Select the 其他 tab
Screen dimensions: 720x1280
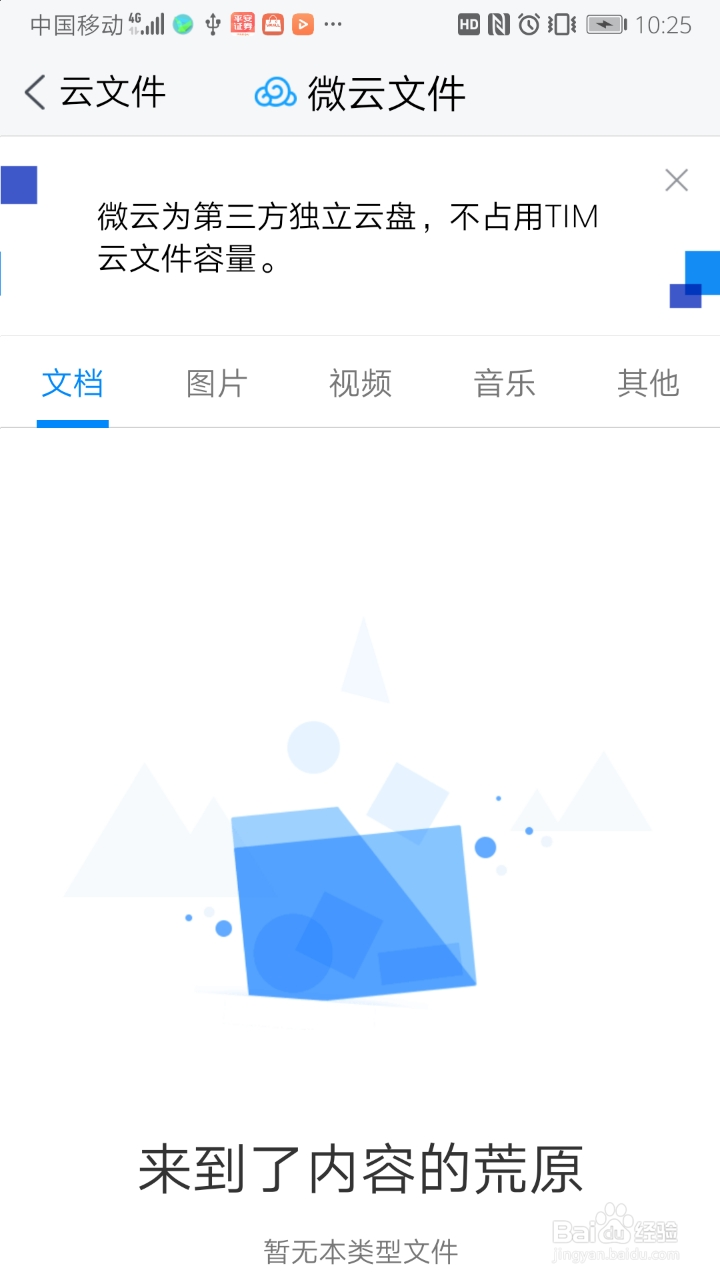point(648,383)
